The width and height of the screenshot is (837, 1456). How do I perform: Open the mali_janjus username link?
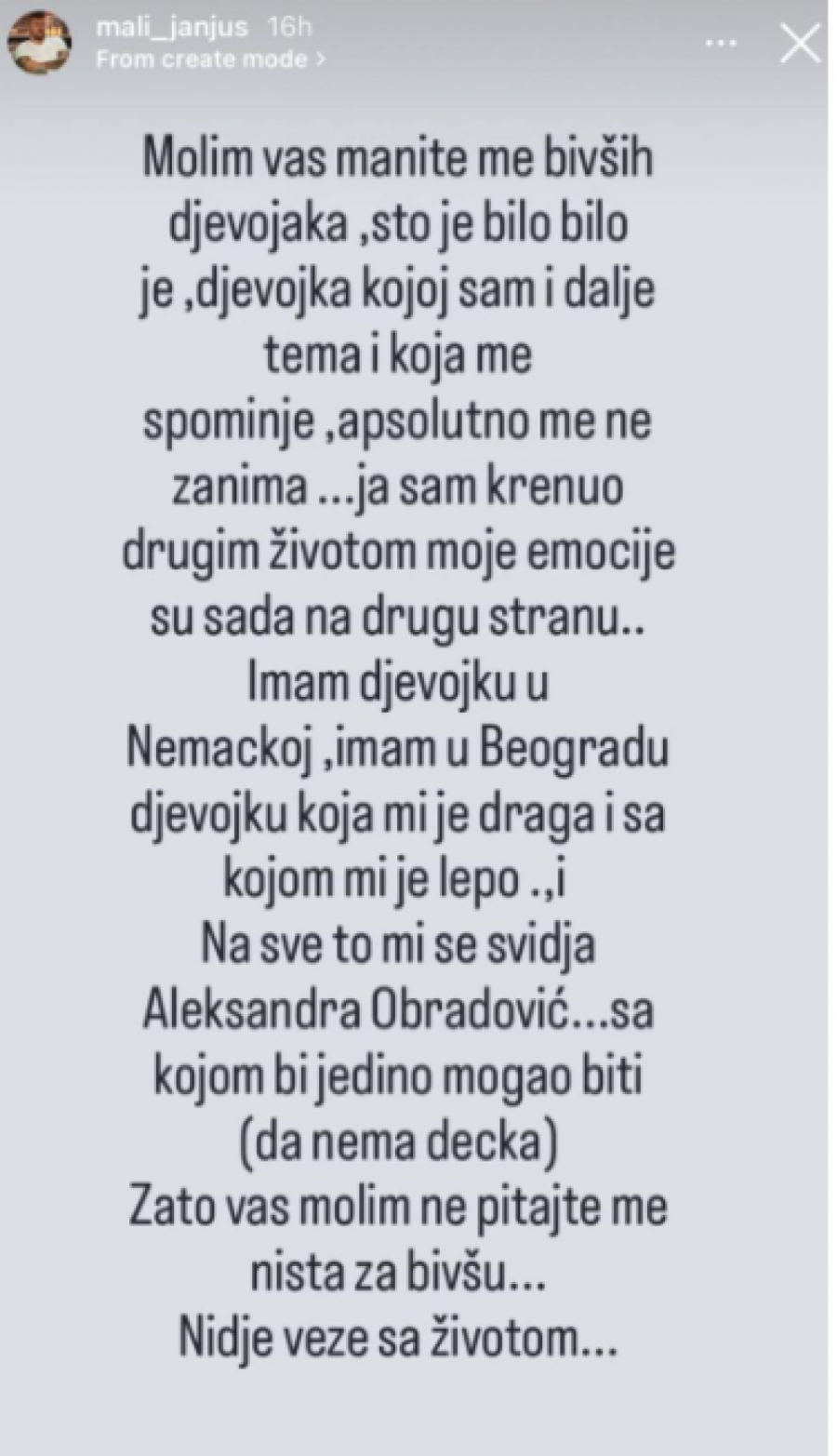coord(173,28)
